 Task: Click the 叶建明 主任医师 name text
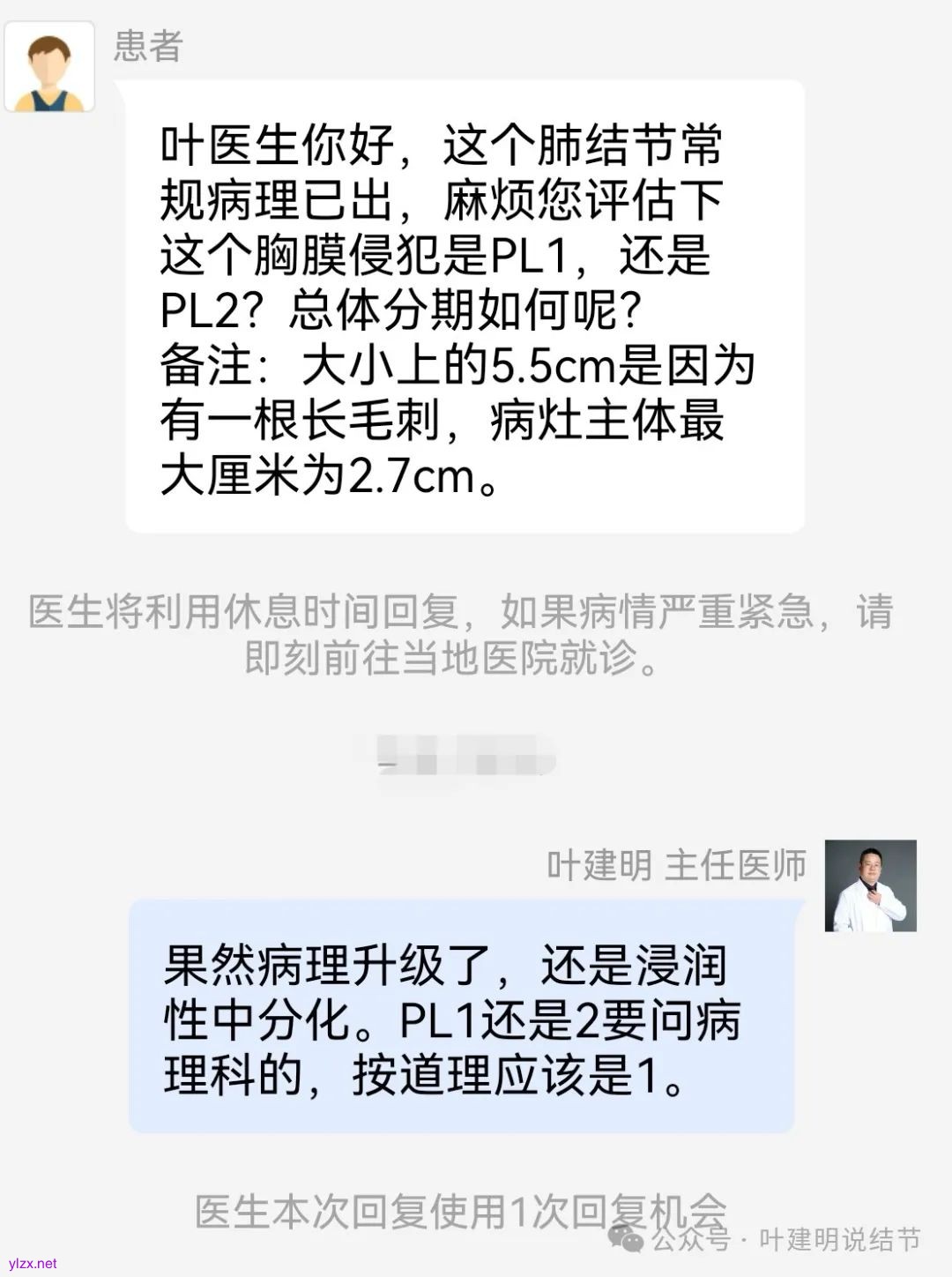(x=679, y=868)
